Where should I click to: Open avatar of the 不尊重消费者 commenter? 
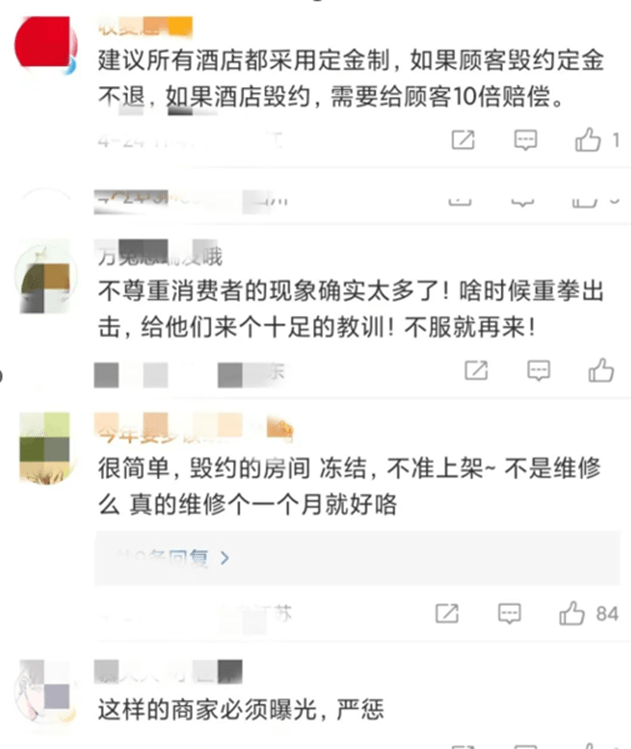coord(47,278)
